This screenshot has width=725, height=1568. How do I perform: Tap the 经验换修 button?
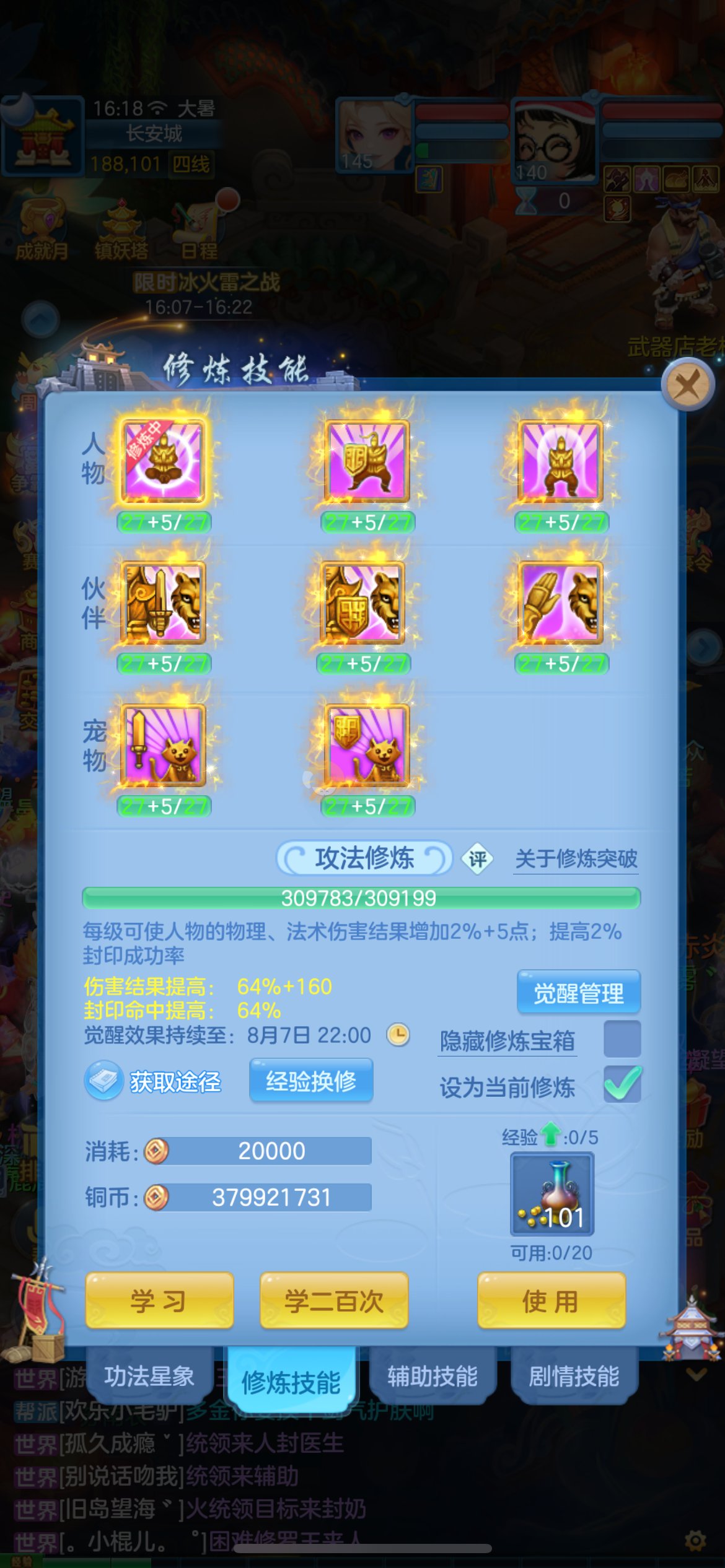[x=310, y=1081]
